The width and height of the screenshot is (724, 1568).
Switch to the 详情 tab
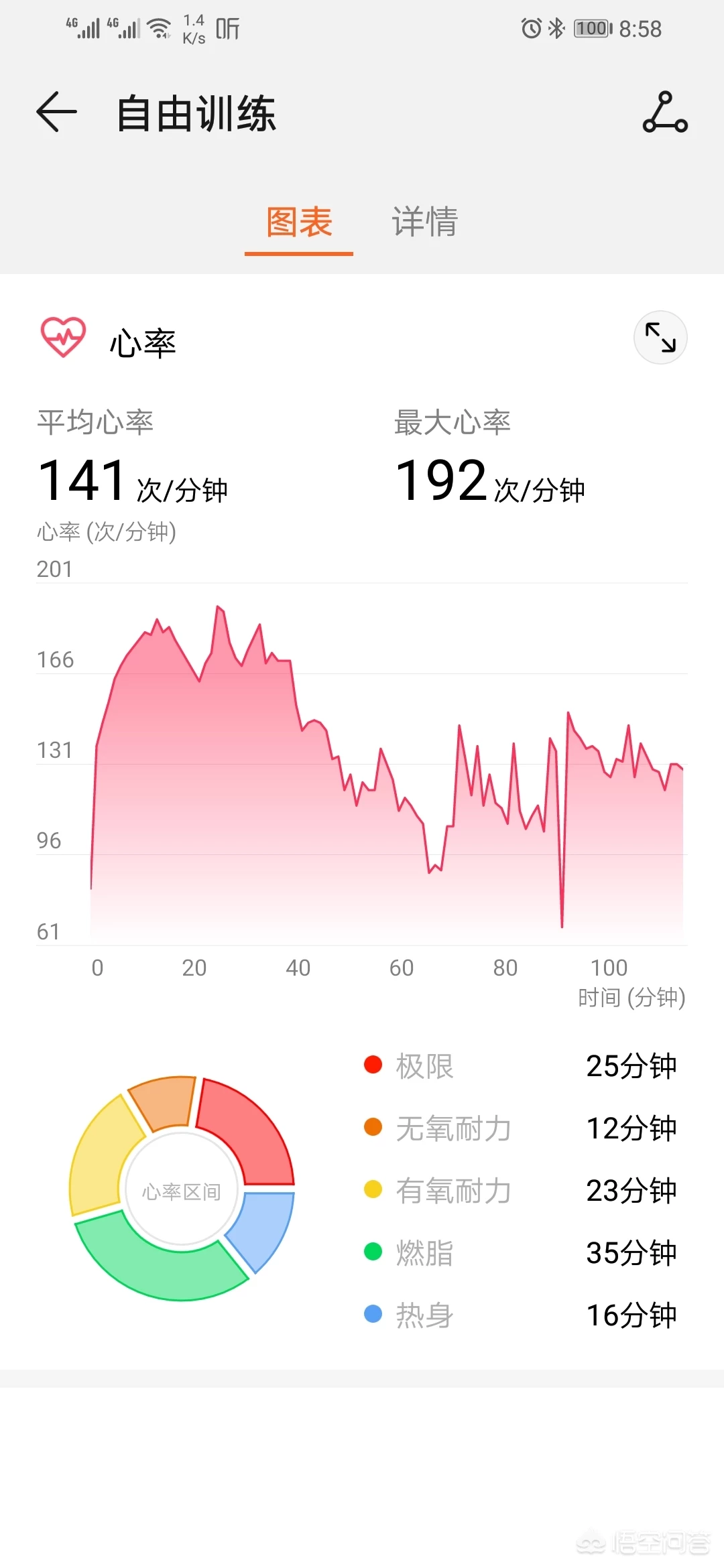(x=425, y=222)
